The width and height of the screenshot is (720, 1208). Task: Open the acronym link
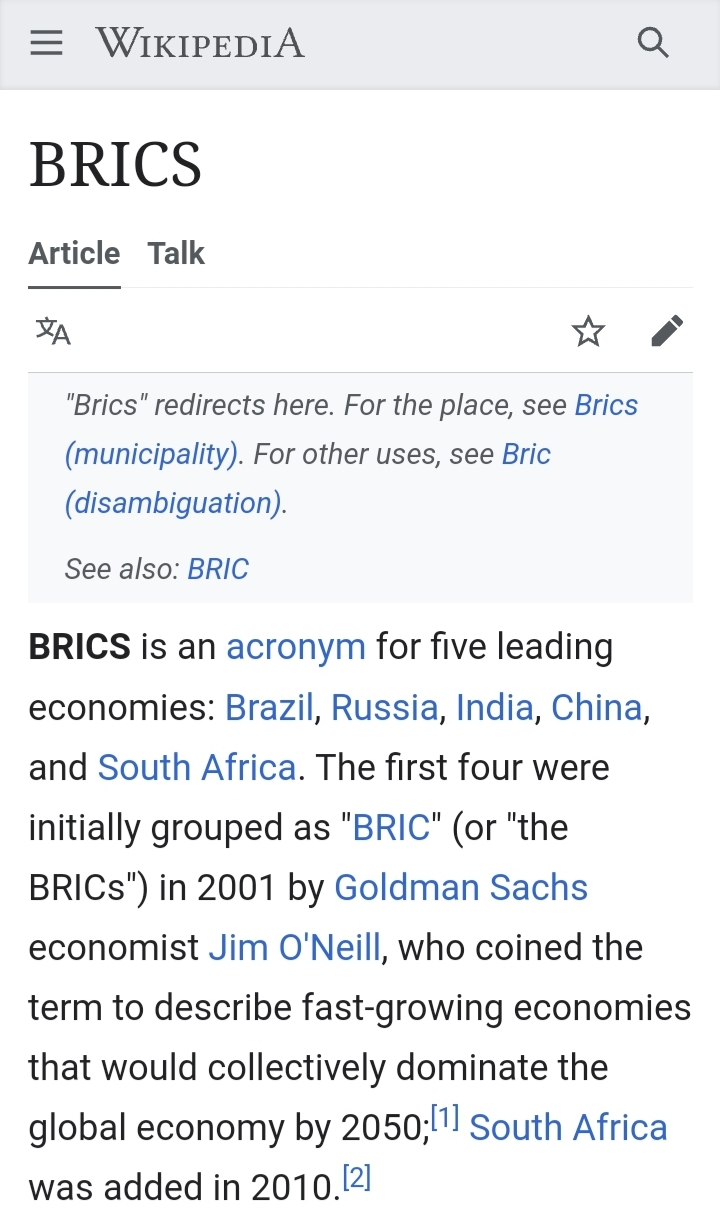pyautogui.click(x=296, y=647)
